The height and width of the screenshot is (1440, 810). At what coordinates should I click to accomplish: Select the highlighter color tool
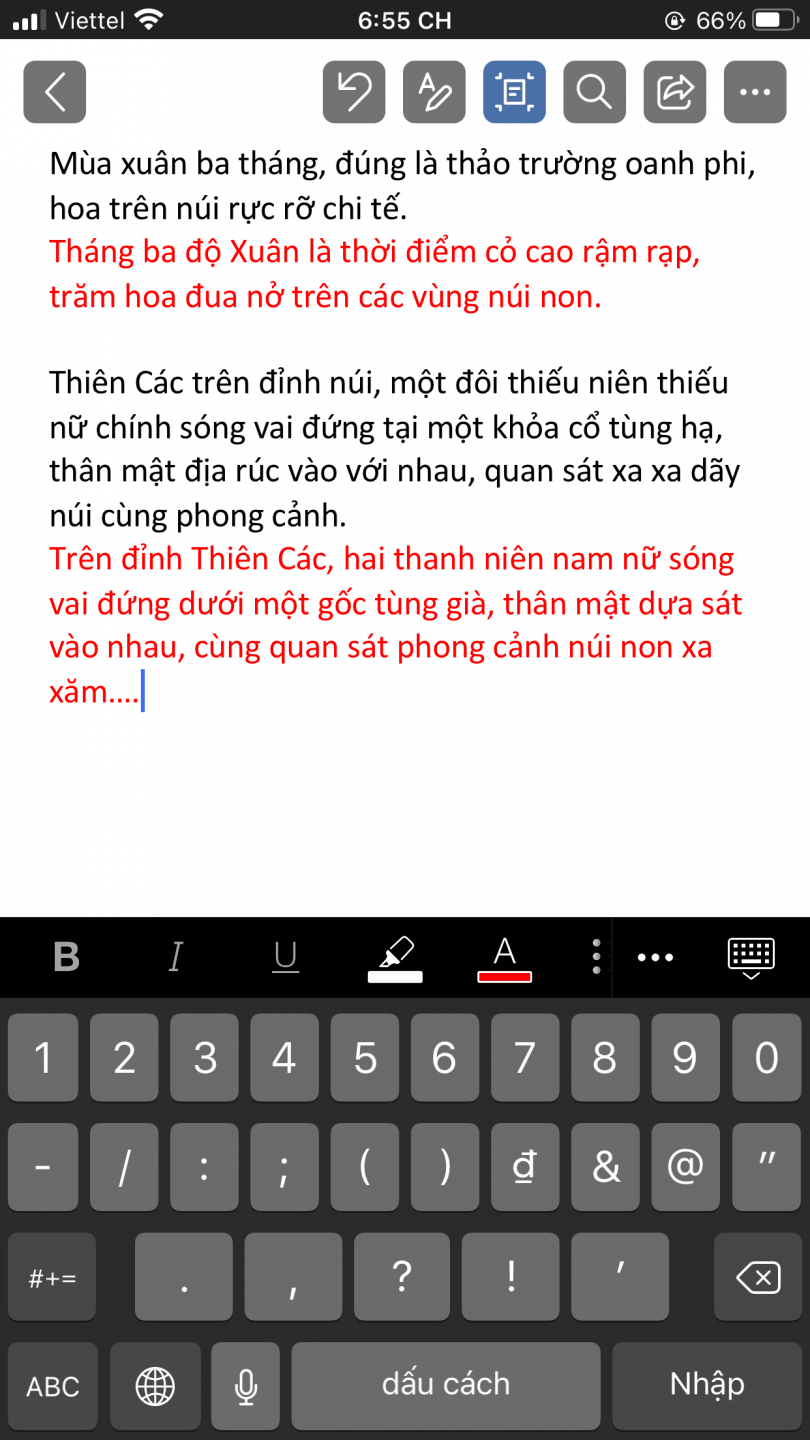[x=396, y=957]
